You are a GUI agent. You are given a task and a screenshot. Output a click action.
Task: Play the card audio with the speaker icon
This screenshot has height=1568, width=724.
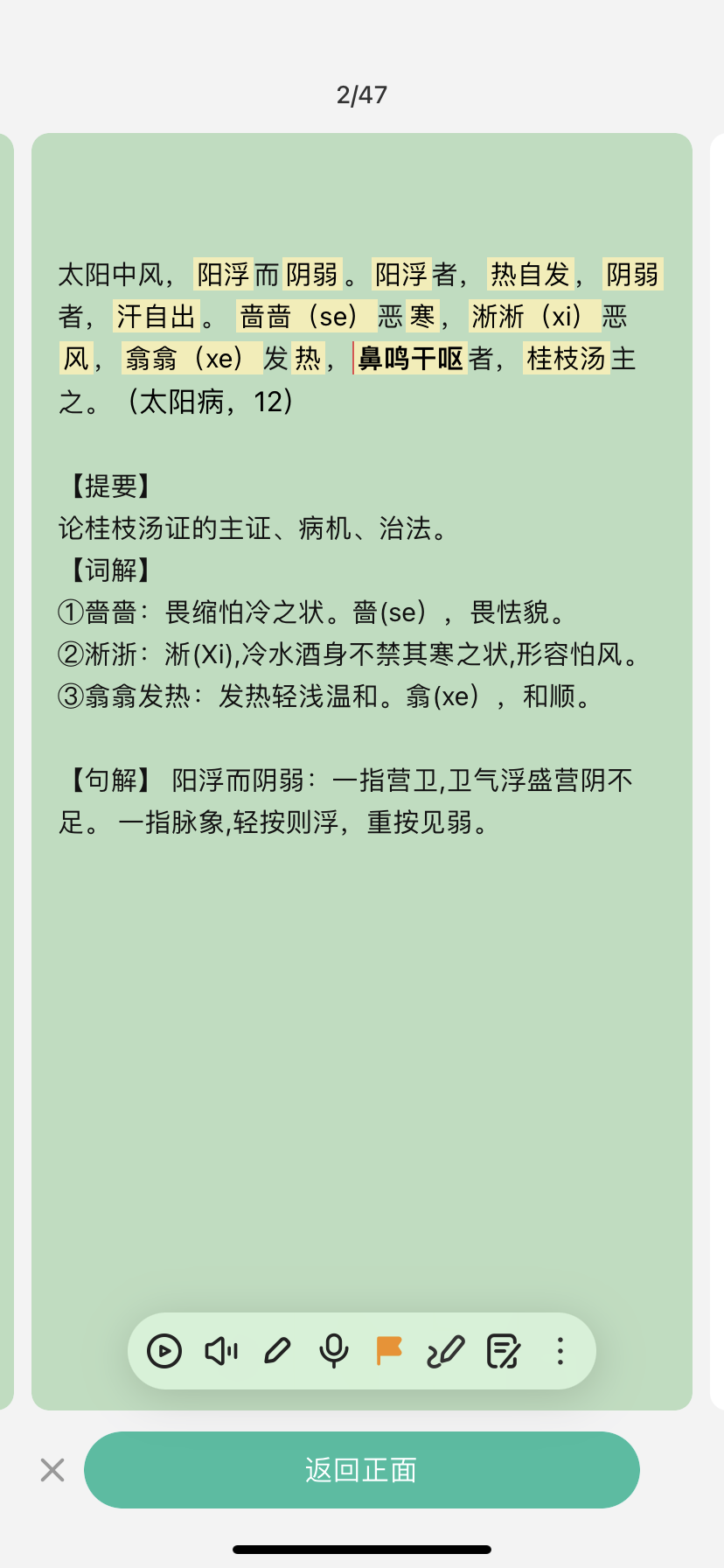tap(221, 1351)
